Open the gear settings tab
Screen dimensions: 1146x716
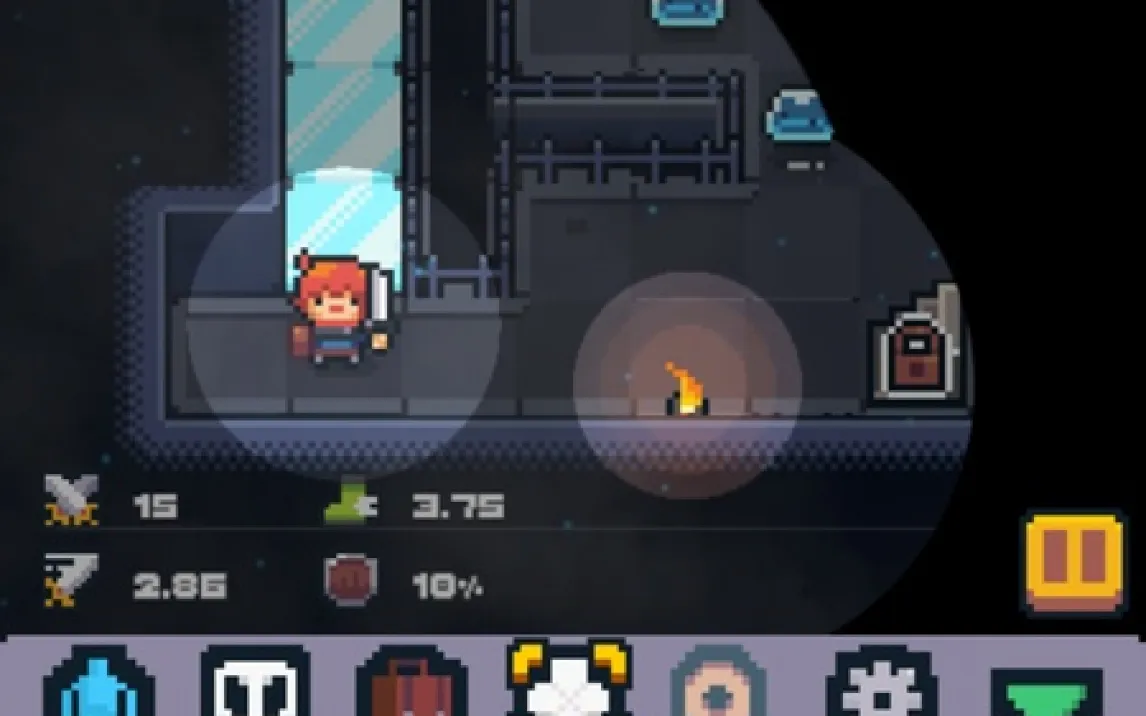(x=880, y=686)
